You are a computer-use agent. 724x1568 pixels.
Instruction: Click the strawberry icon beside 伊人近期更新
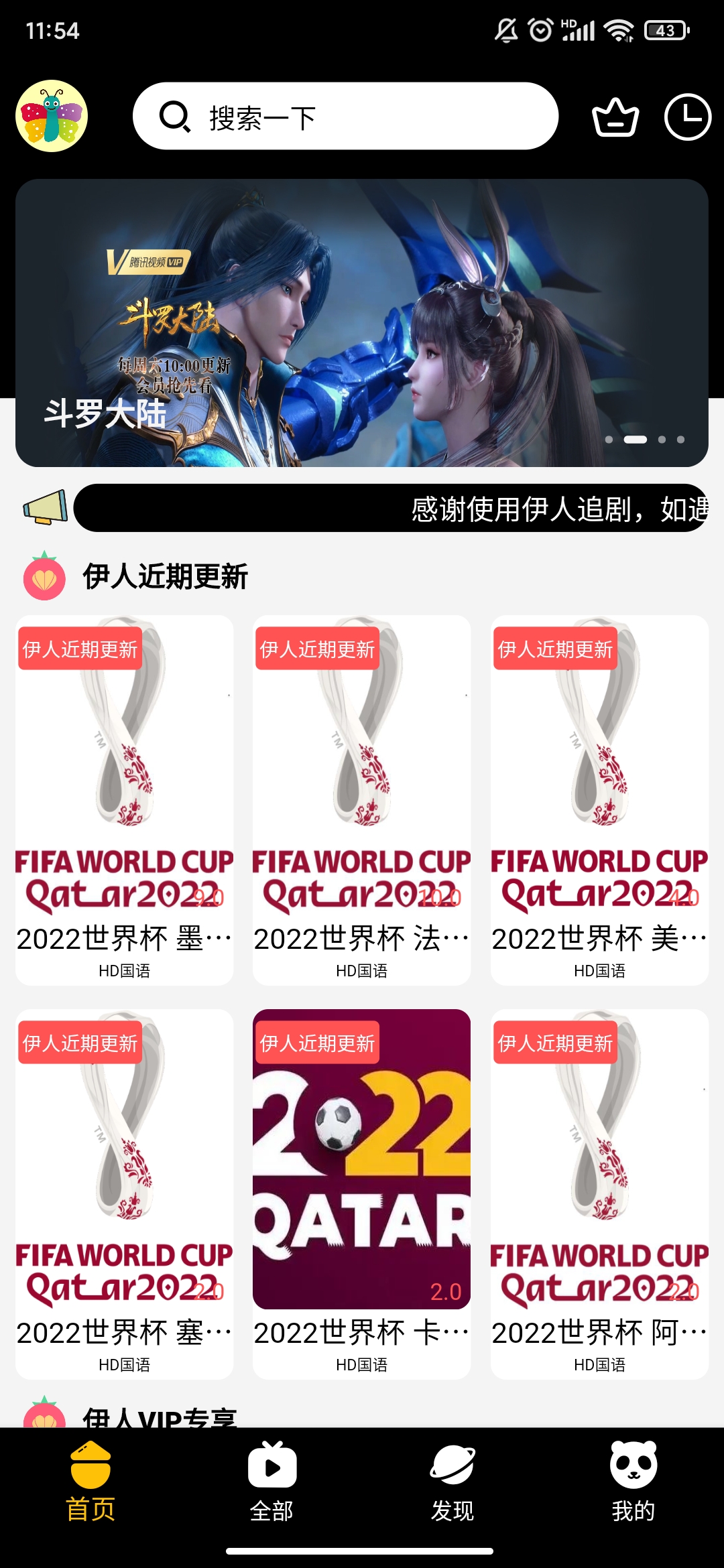click(x=44, y=575)
